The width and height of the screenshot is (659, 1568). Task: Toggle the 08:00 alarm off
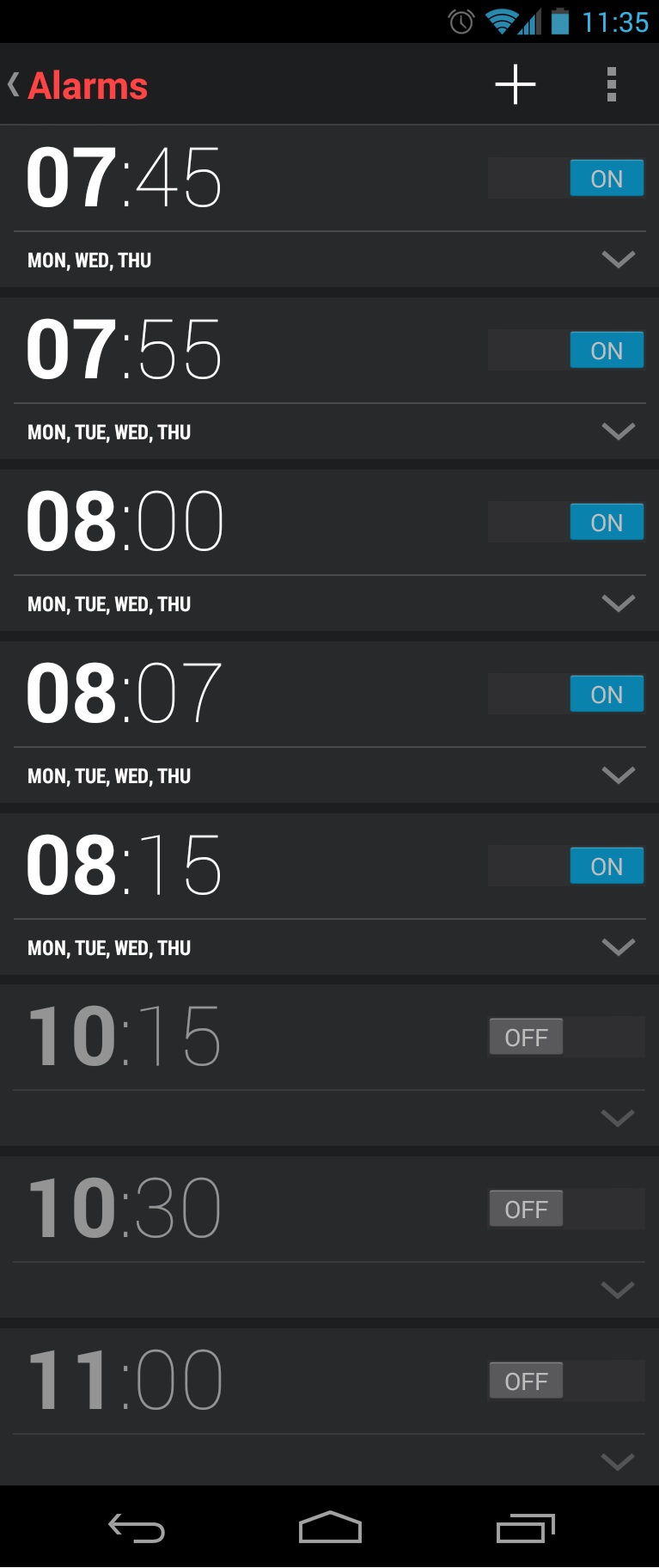[566, 522]
